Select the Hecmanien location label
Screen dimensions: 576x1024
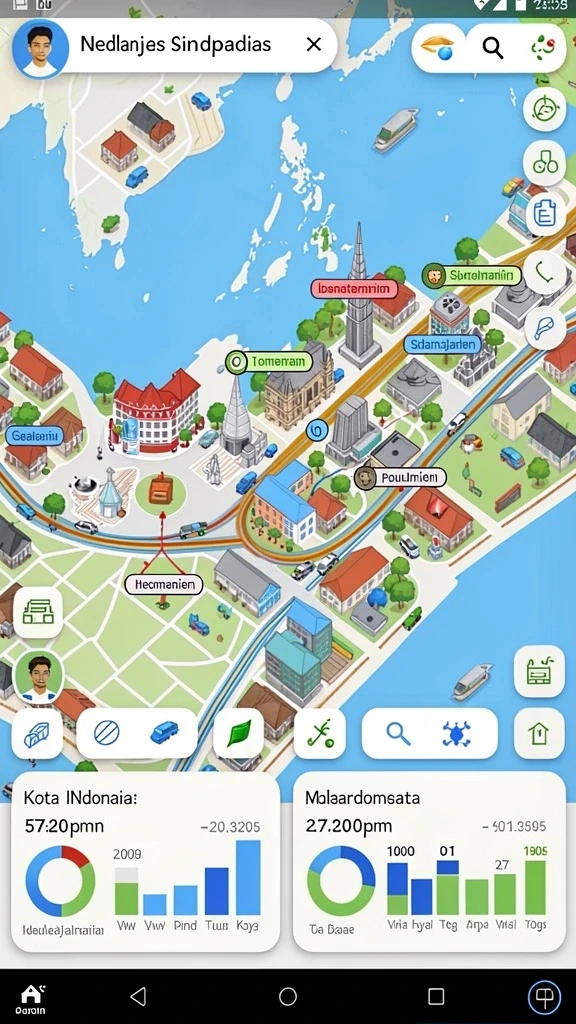click(x=163, y=584)
